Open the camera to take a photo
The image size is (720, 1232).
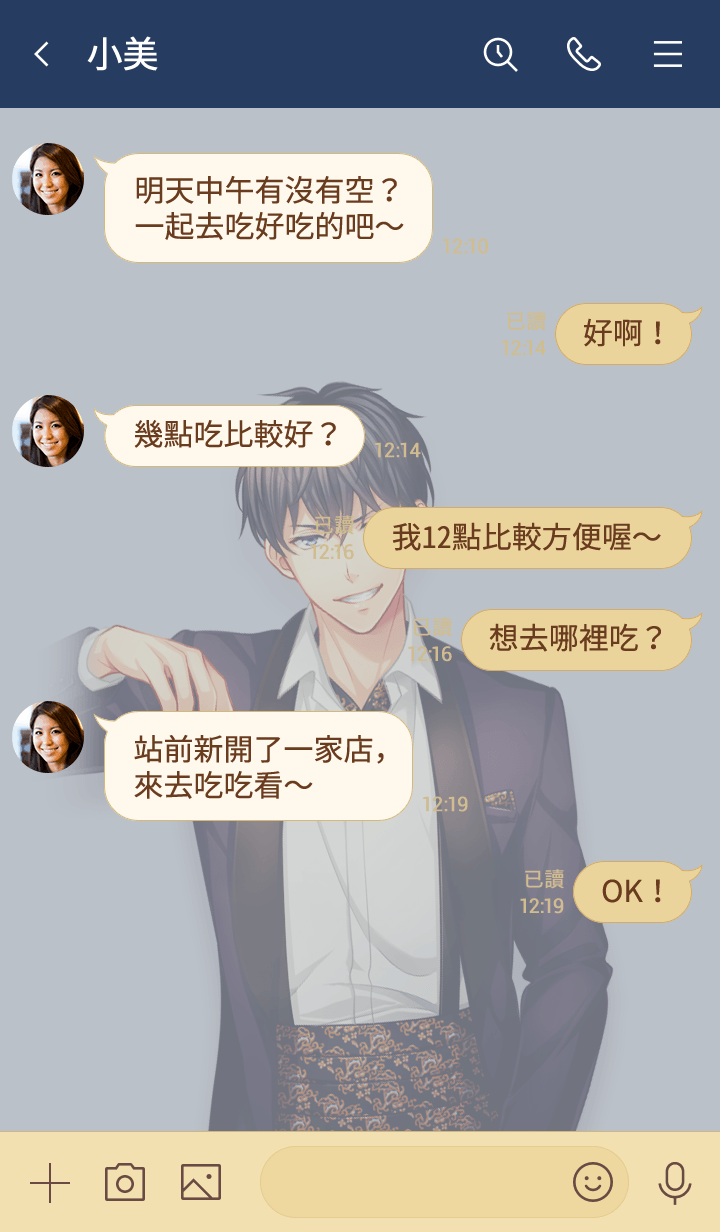point(125,1183)
